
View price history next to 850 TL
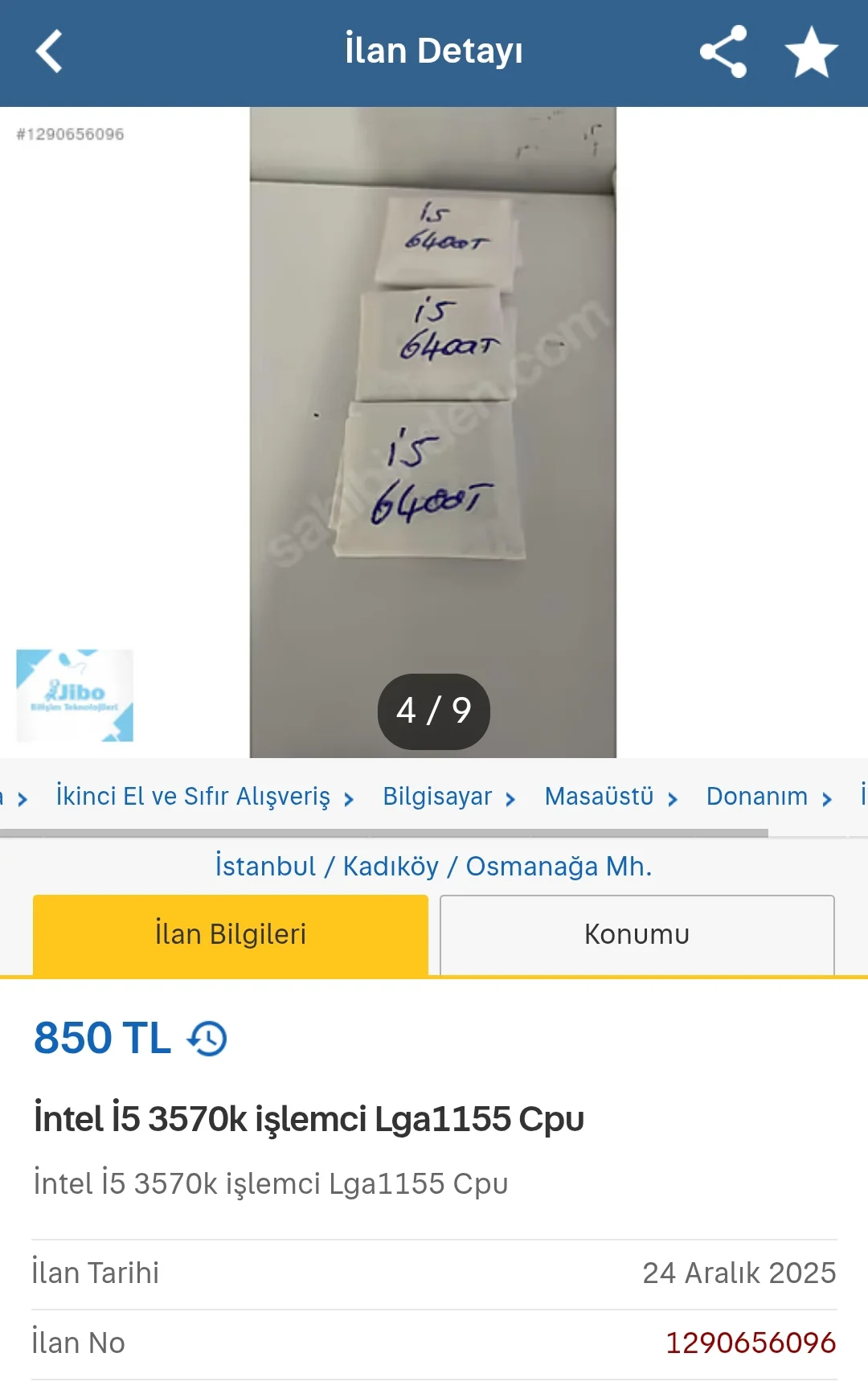[208, 1038]
